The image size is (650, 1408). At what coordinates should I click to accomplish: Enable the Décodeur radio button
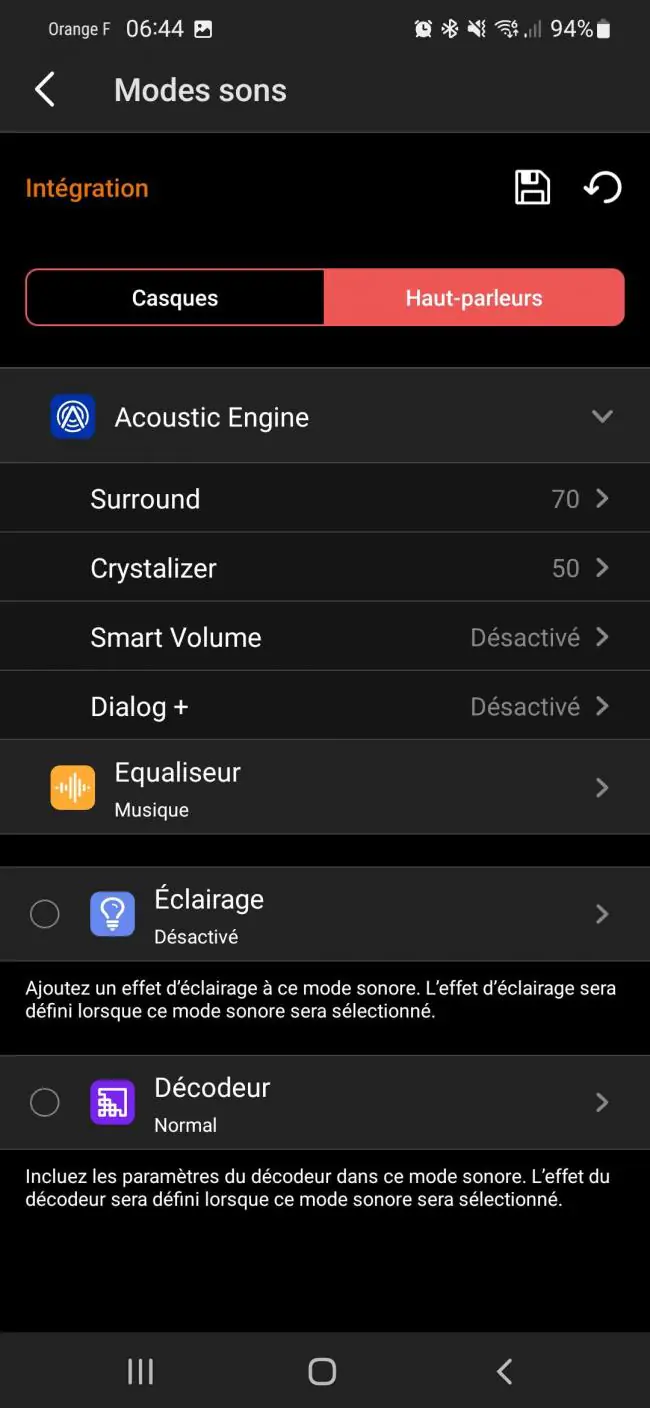point(45,1102)
